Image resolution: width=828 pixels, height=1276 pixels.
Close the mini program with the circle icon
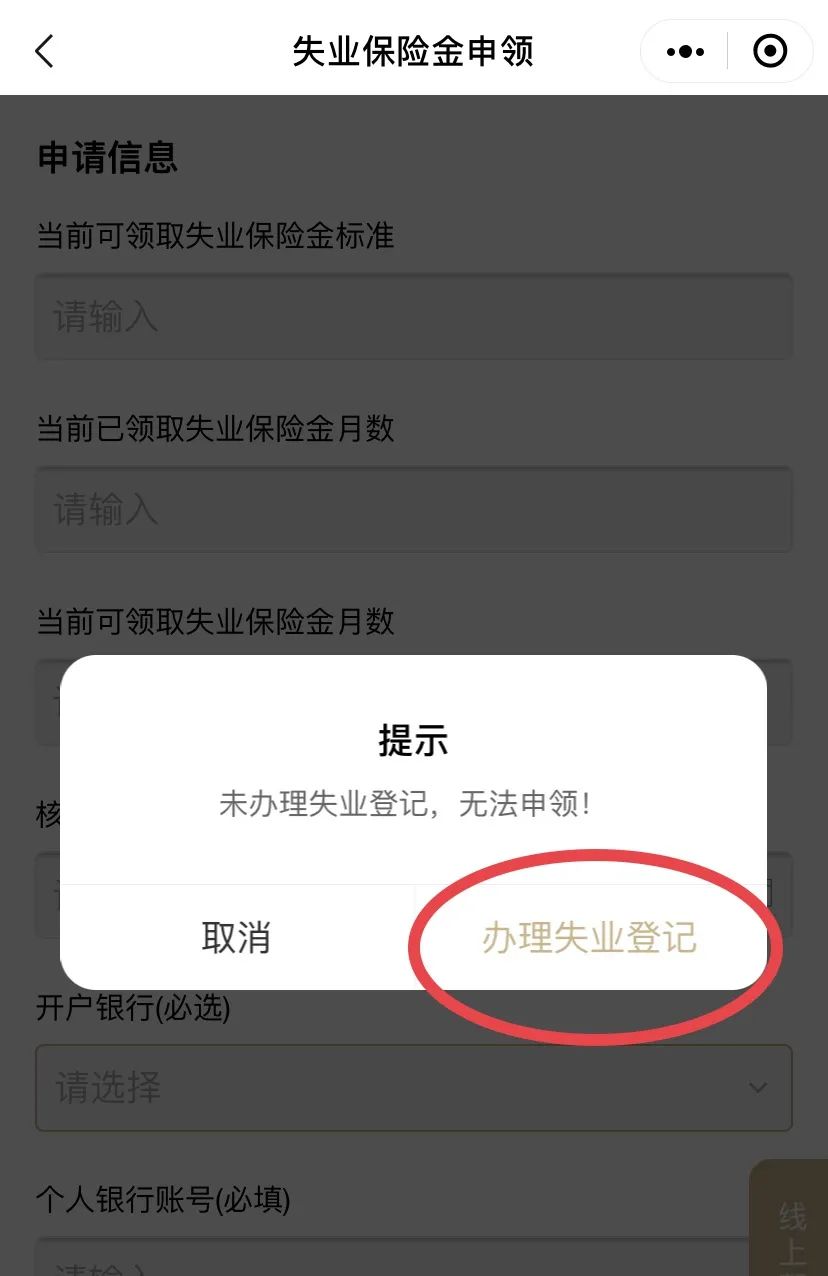(x=770, y=51)
